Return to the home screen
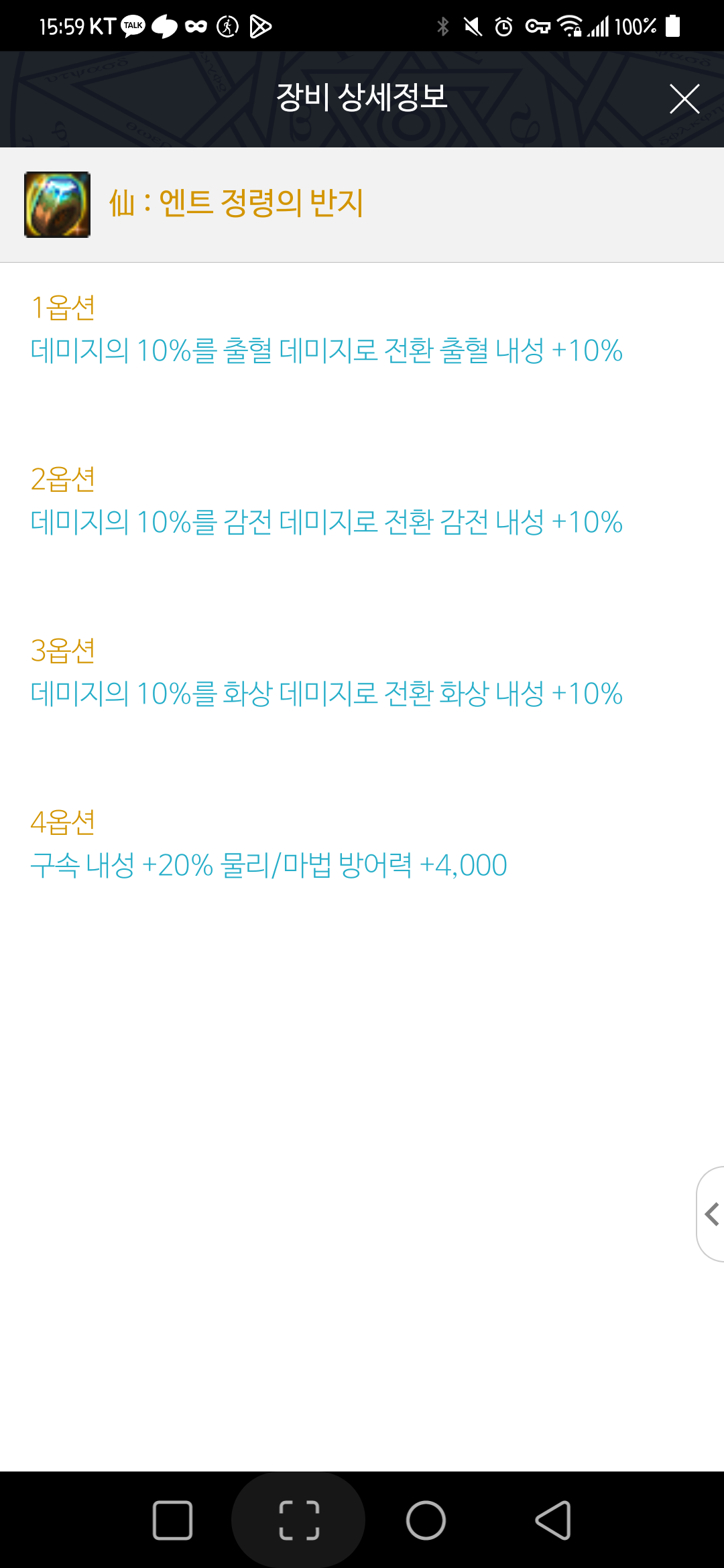The height and width of the screenshot is (1568, 724). (426, 1520)
